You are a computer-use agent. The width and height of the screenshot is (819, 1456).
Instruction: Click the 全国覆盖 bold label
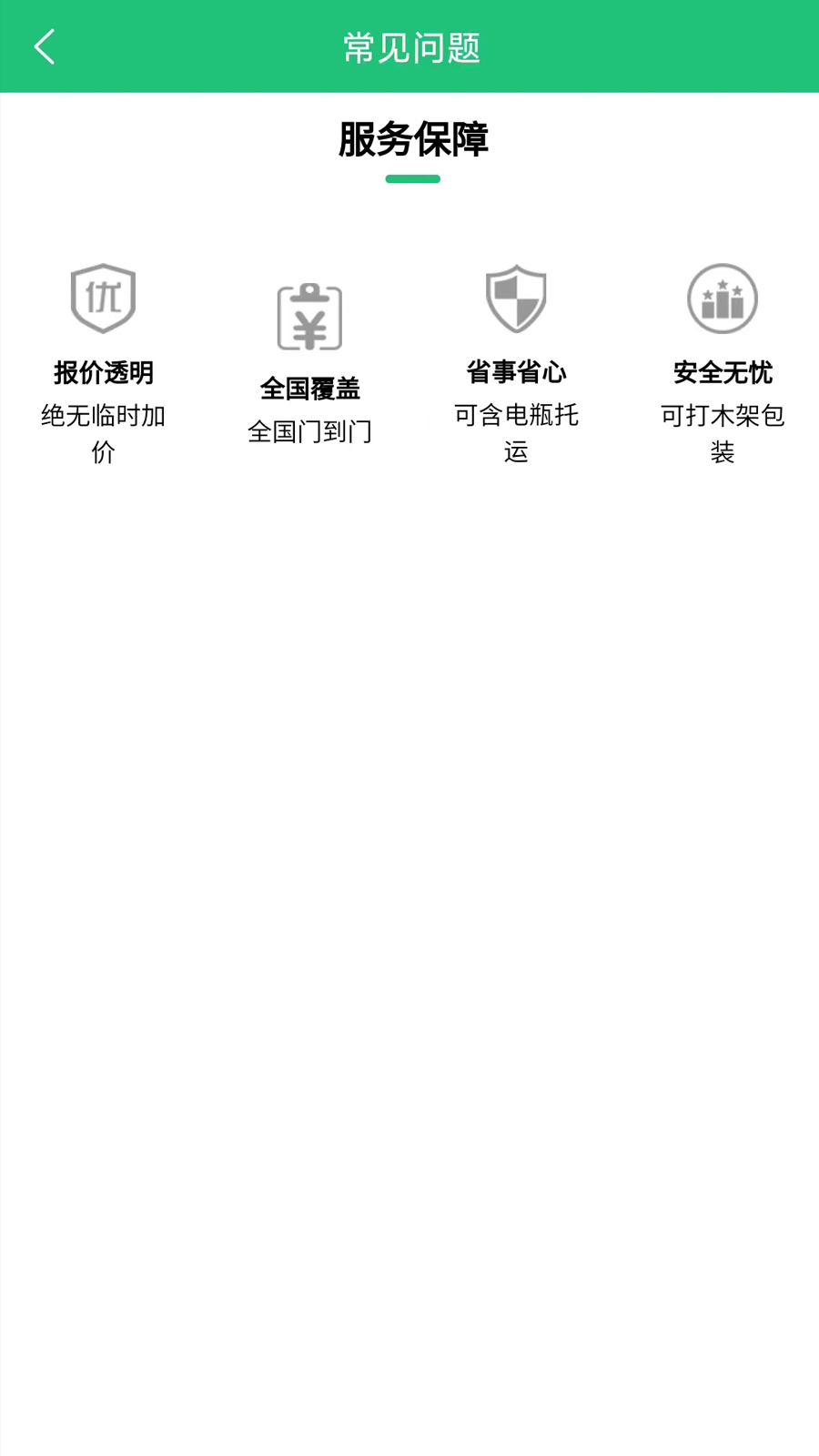coord(309,389)
